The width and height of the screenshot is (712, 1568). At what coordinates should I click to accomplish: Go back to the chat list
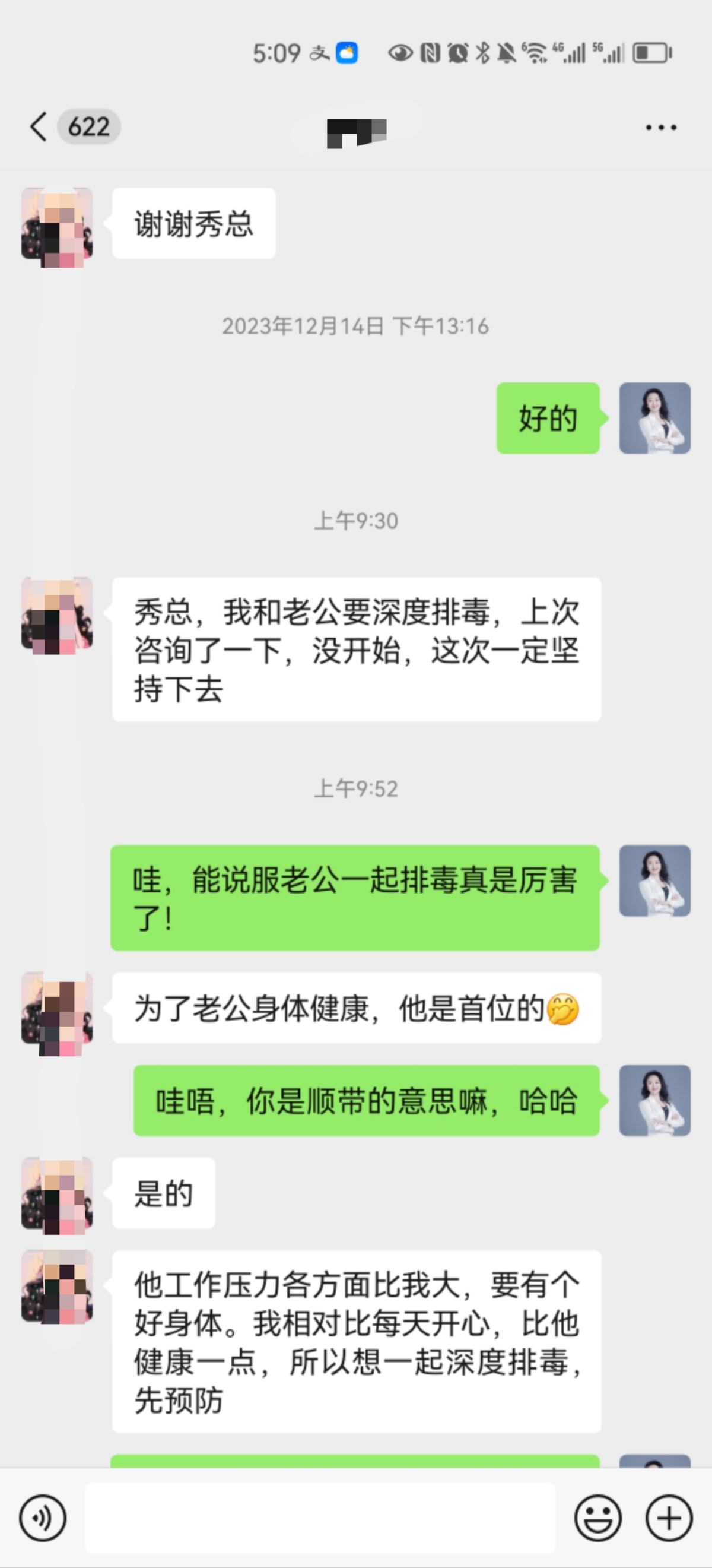click(39, 127)
